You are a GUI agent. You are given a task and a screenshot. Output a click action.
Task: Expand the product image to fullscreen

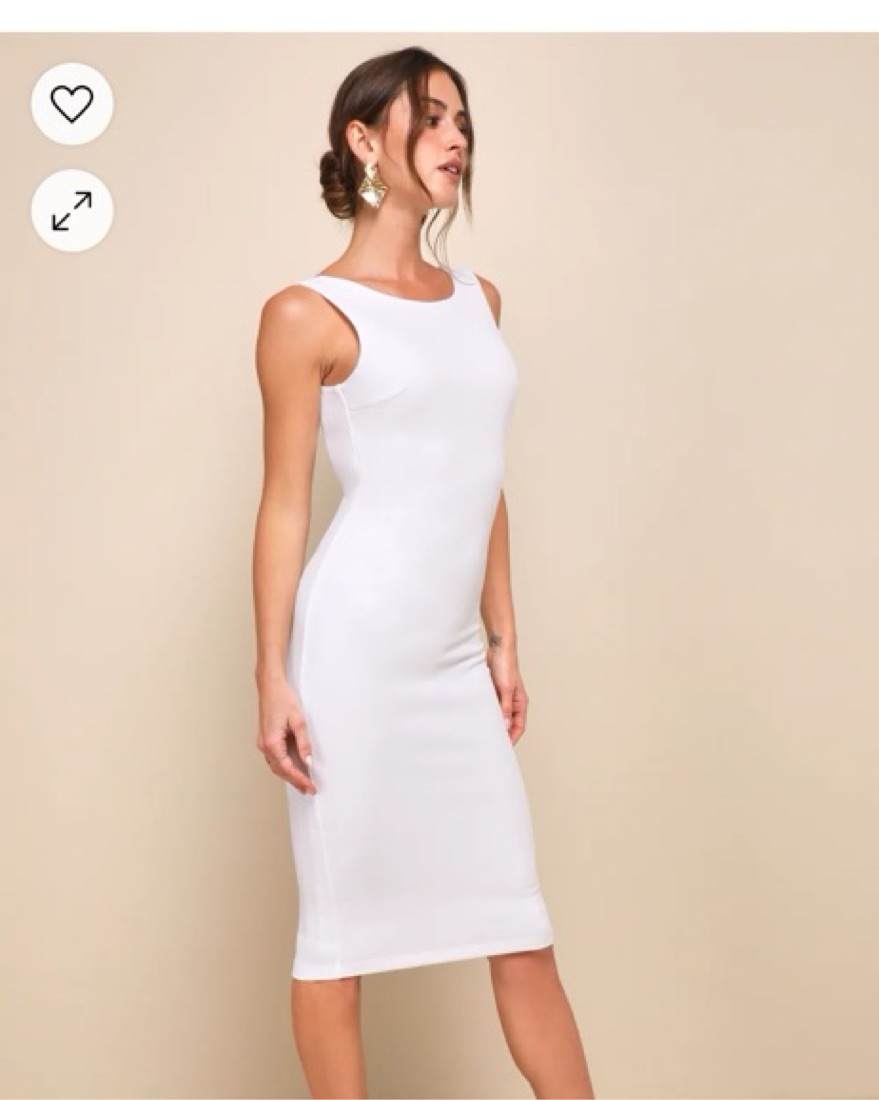pyautogui.click(x=72, y=210)
